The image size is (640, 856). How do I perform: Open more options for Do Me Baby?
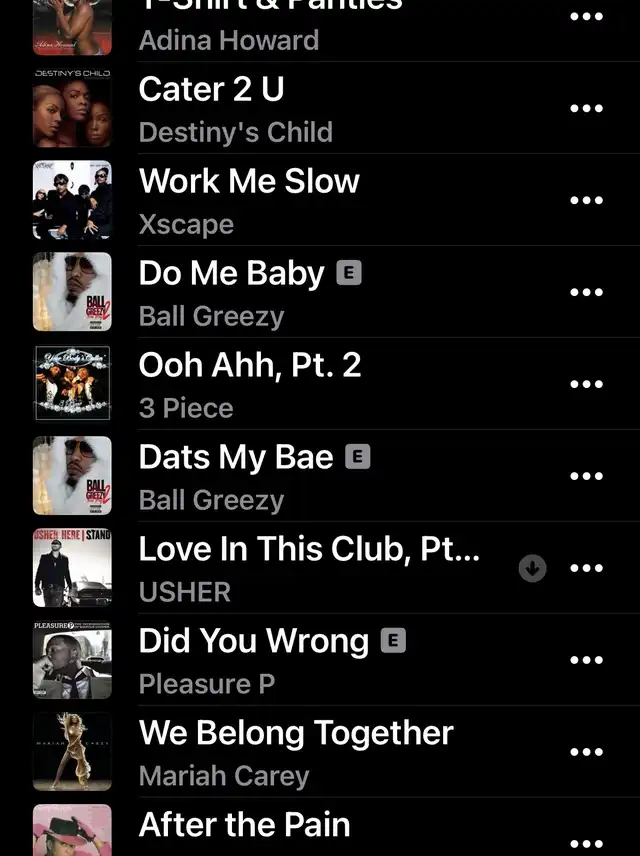586,292
